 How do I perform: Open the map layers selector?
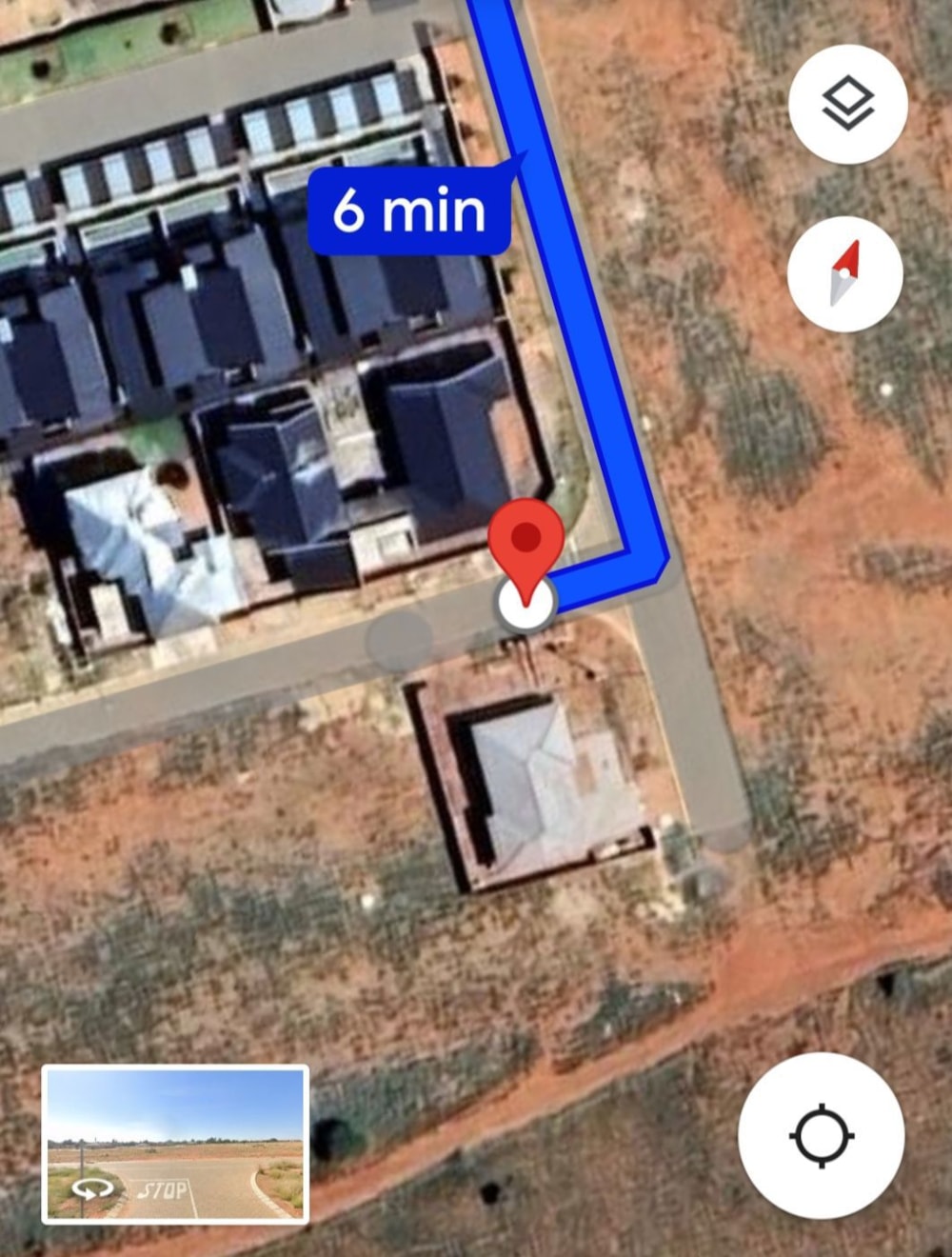pyautogui.click(x=847, y=104)
